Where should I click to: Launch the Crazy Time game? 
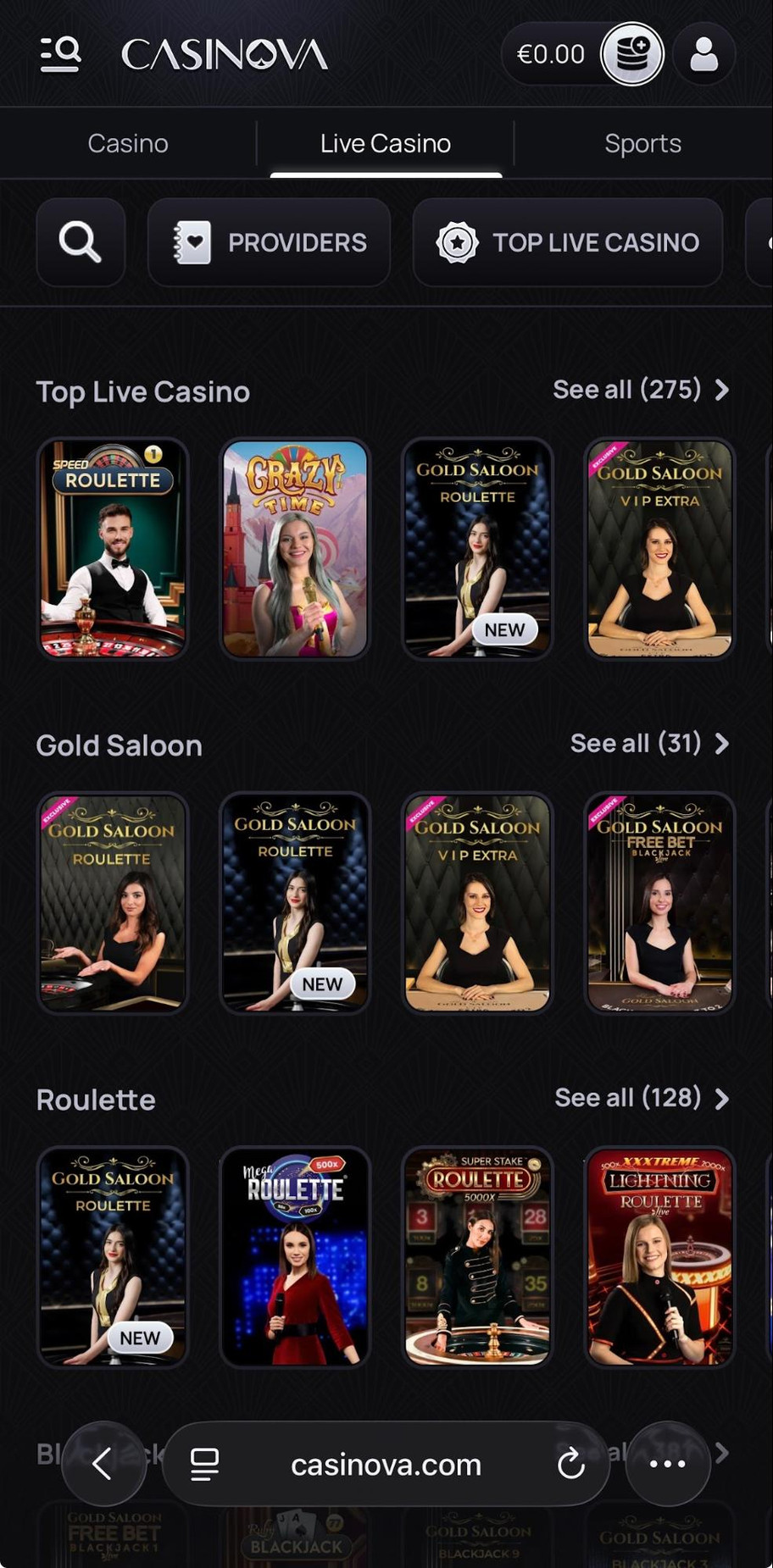pyautogui.click(x=295, y=548)
